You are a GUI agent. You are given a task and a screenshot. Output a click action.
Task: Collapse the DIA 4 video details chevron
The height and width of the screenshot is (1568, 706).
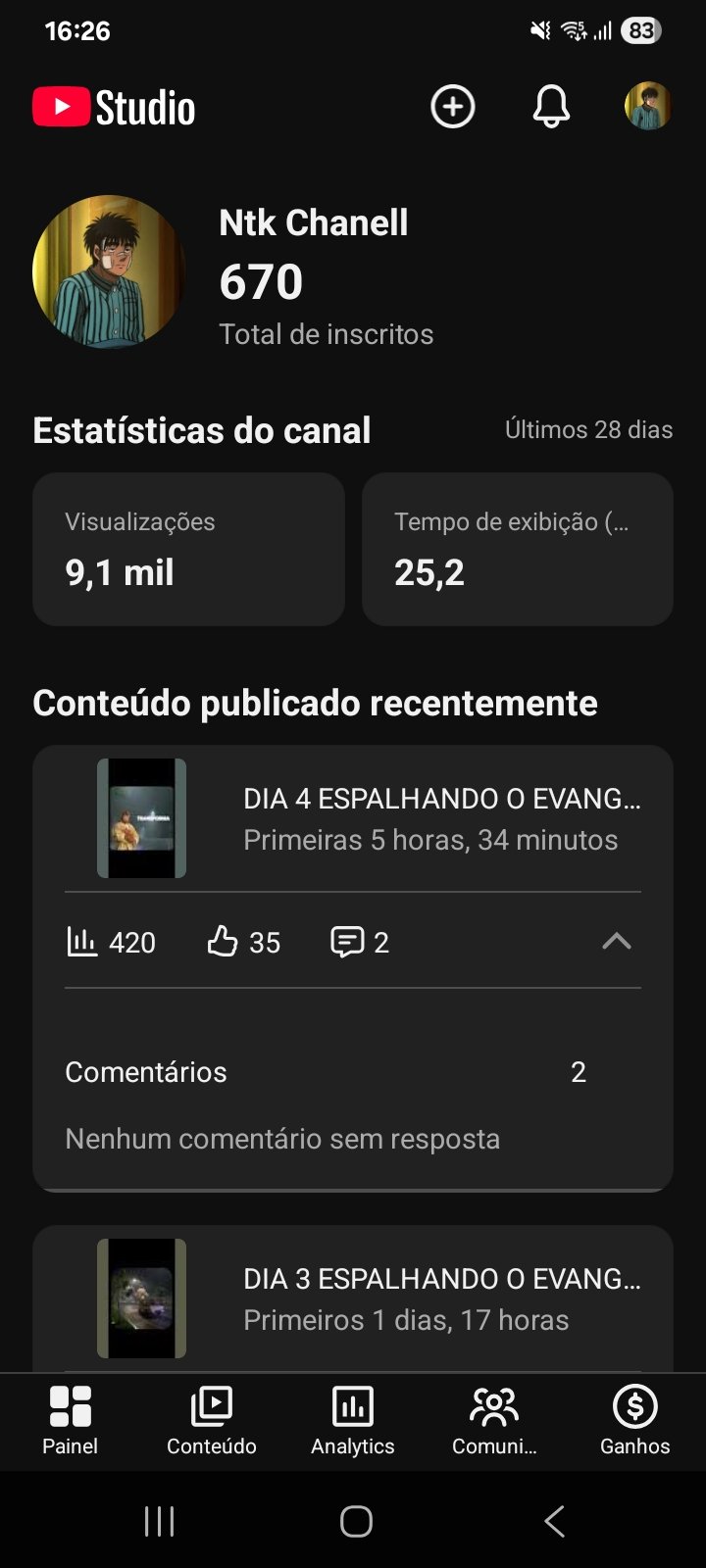tap(616, 942)
